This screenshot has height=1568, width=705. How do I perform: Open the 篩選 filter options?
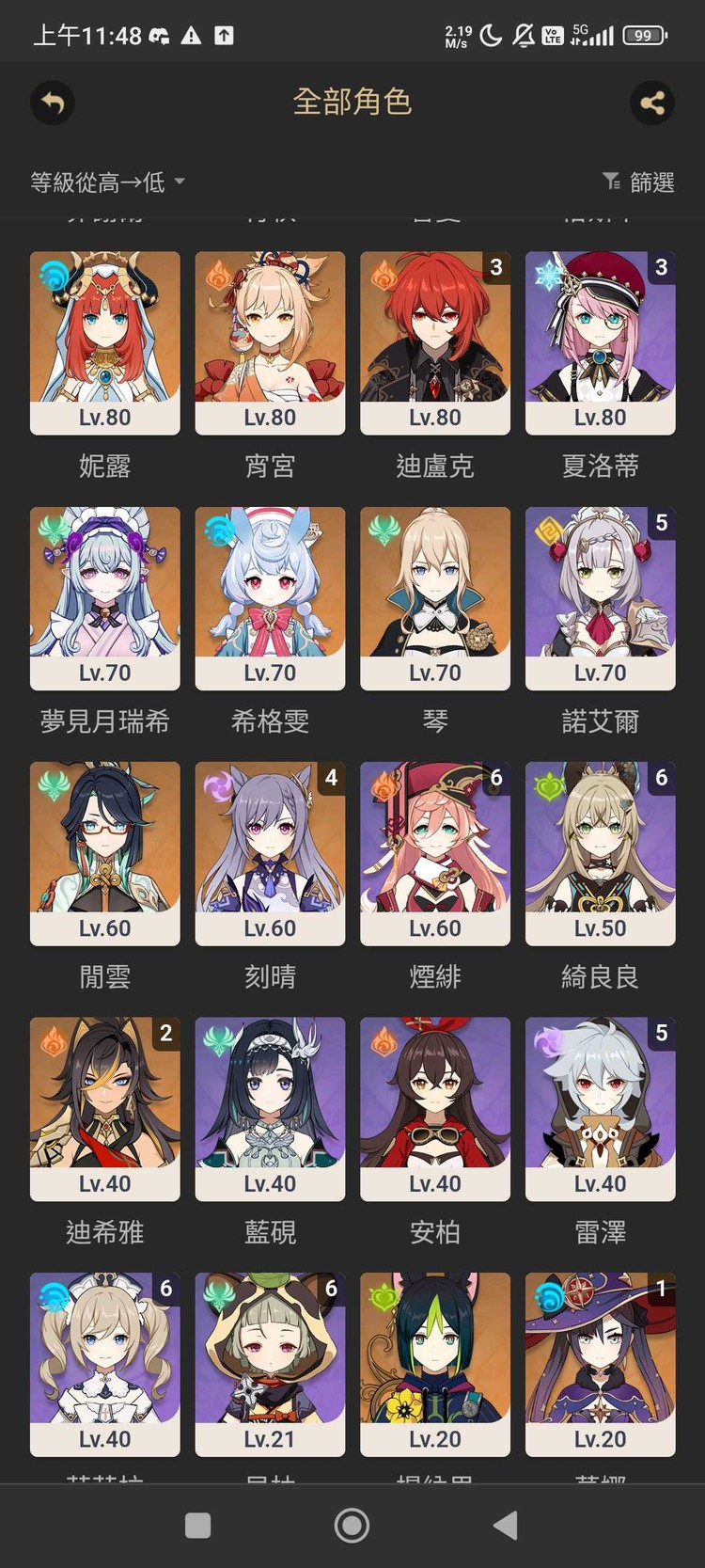638,182
